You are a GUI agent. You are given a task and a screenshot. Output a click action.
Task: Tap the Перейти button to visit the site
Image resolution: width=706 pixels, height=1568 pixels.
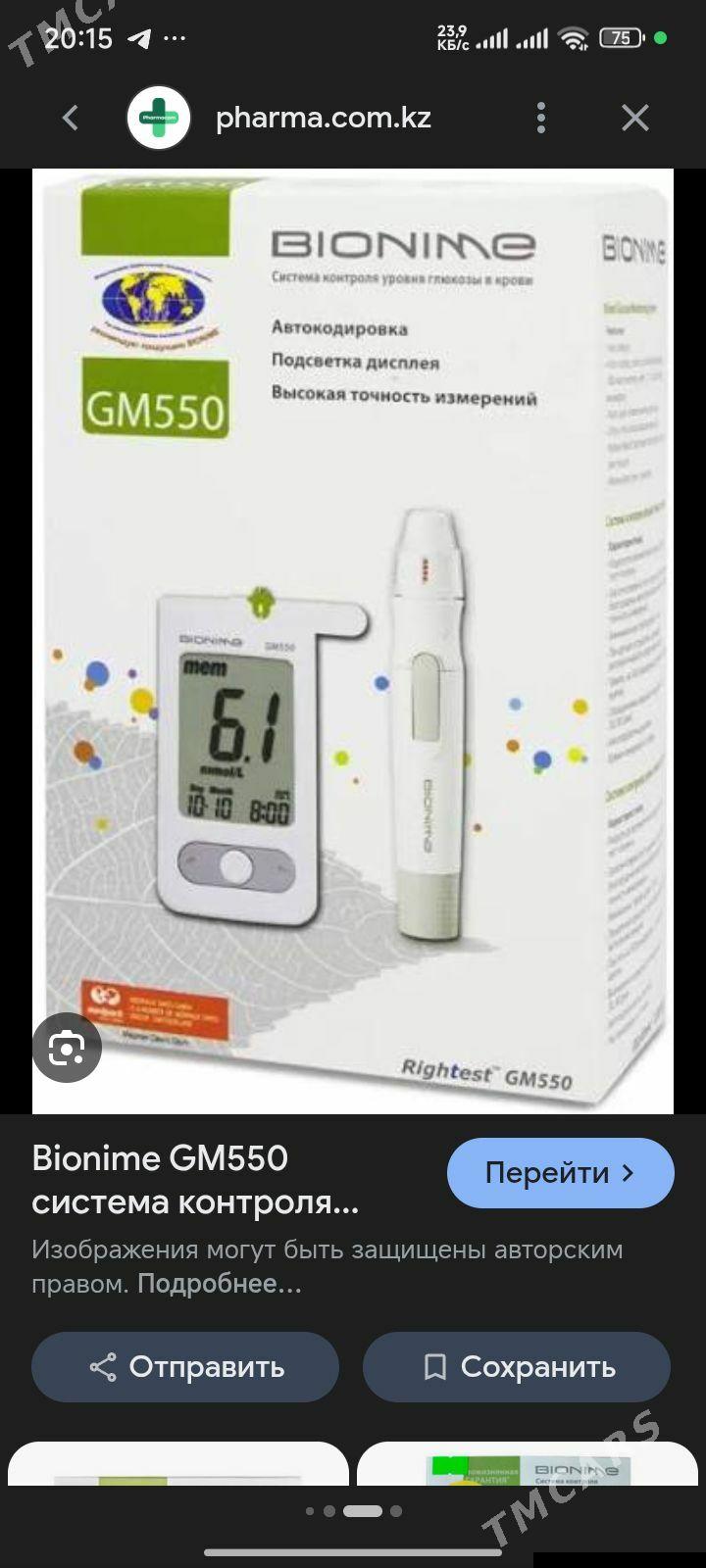pos(560,1172)
